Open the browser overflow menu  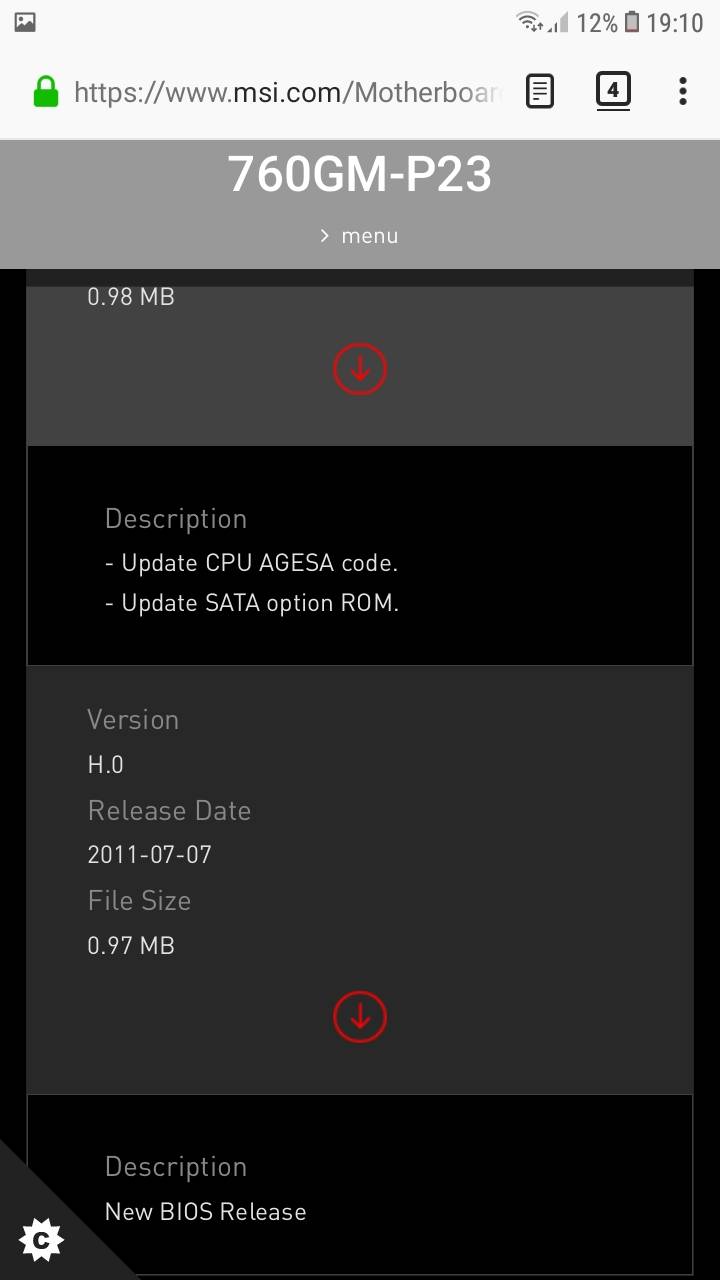[682, 91]
